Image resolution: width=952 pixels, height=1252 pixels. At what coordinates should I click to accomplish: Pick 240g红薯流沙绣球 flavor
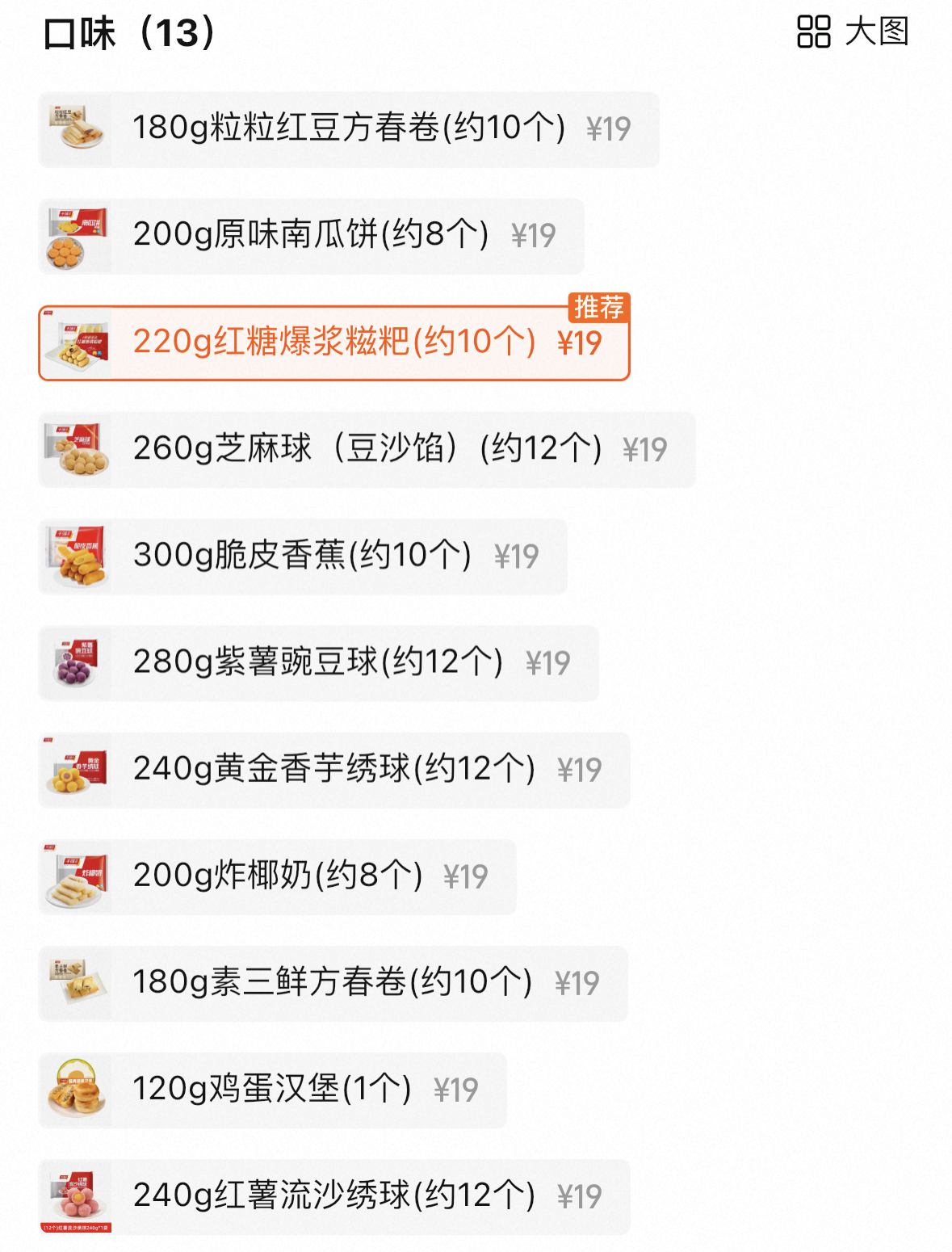tap(334, 1195)
